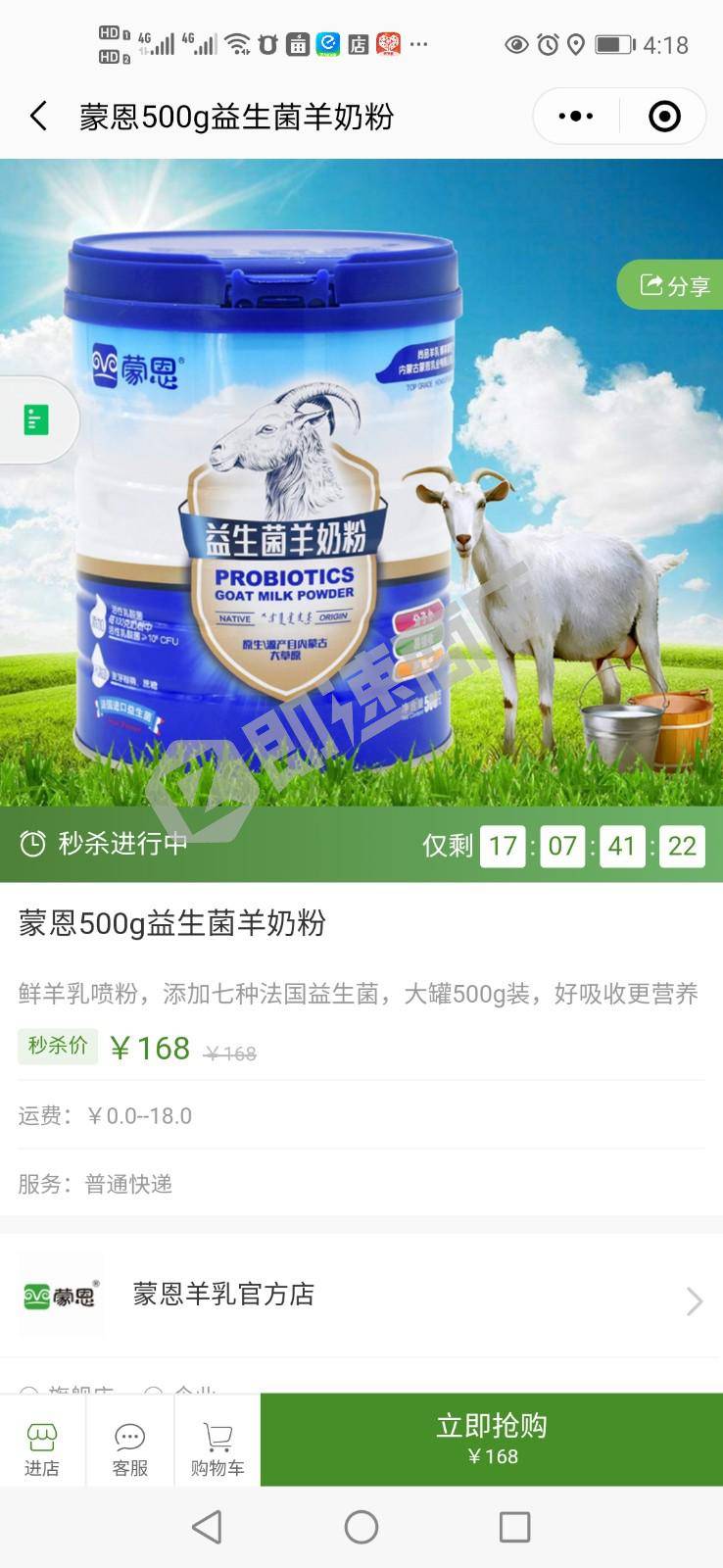Open the 蒙恩羊乳官方店 store row

tap(361, 1296)
